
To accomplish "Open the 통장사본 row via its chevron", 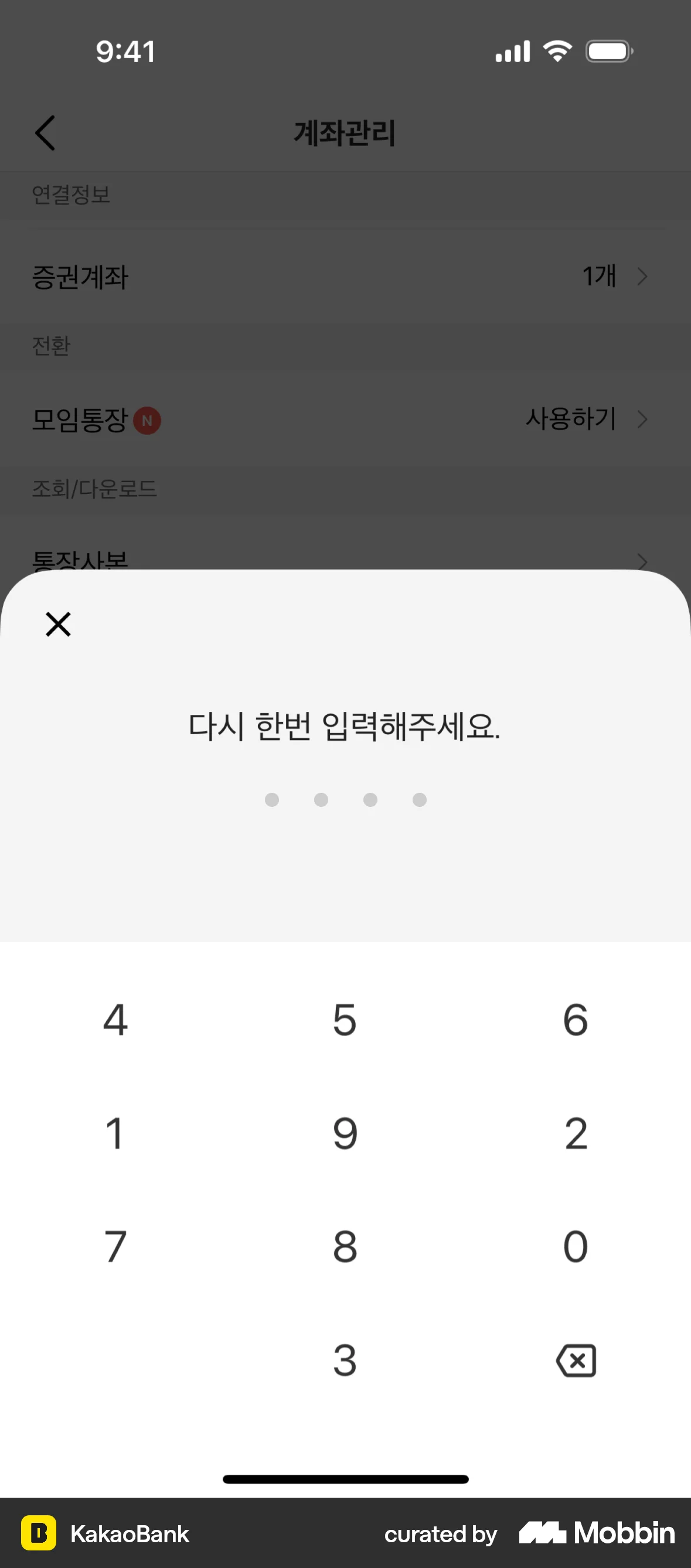I will coord(643,561).
